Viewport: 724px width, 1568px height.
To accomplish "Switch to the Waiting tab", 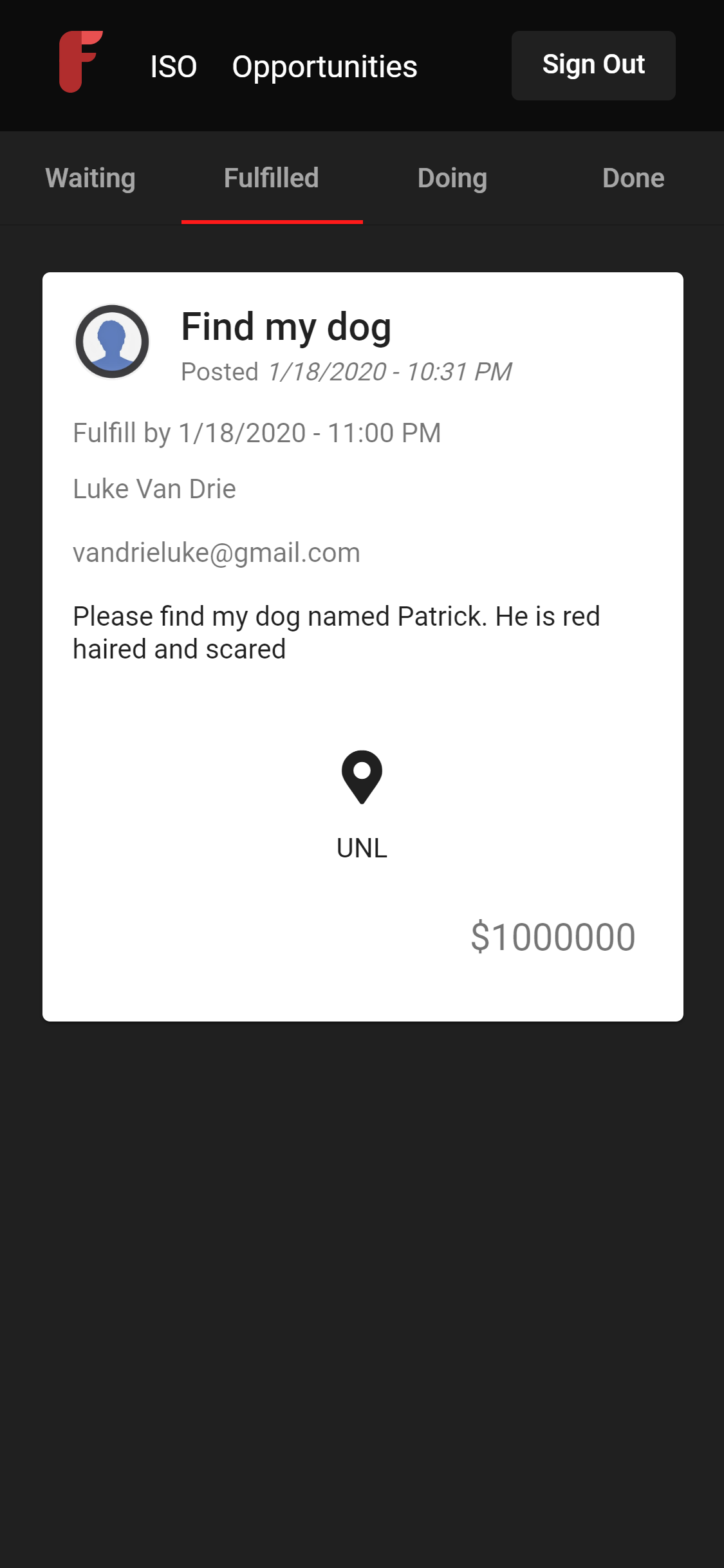I will (91, 178).
